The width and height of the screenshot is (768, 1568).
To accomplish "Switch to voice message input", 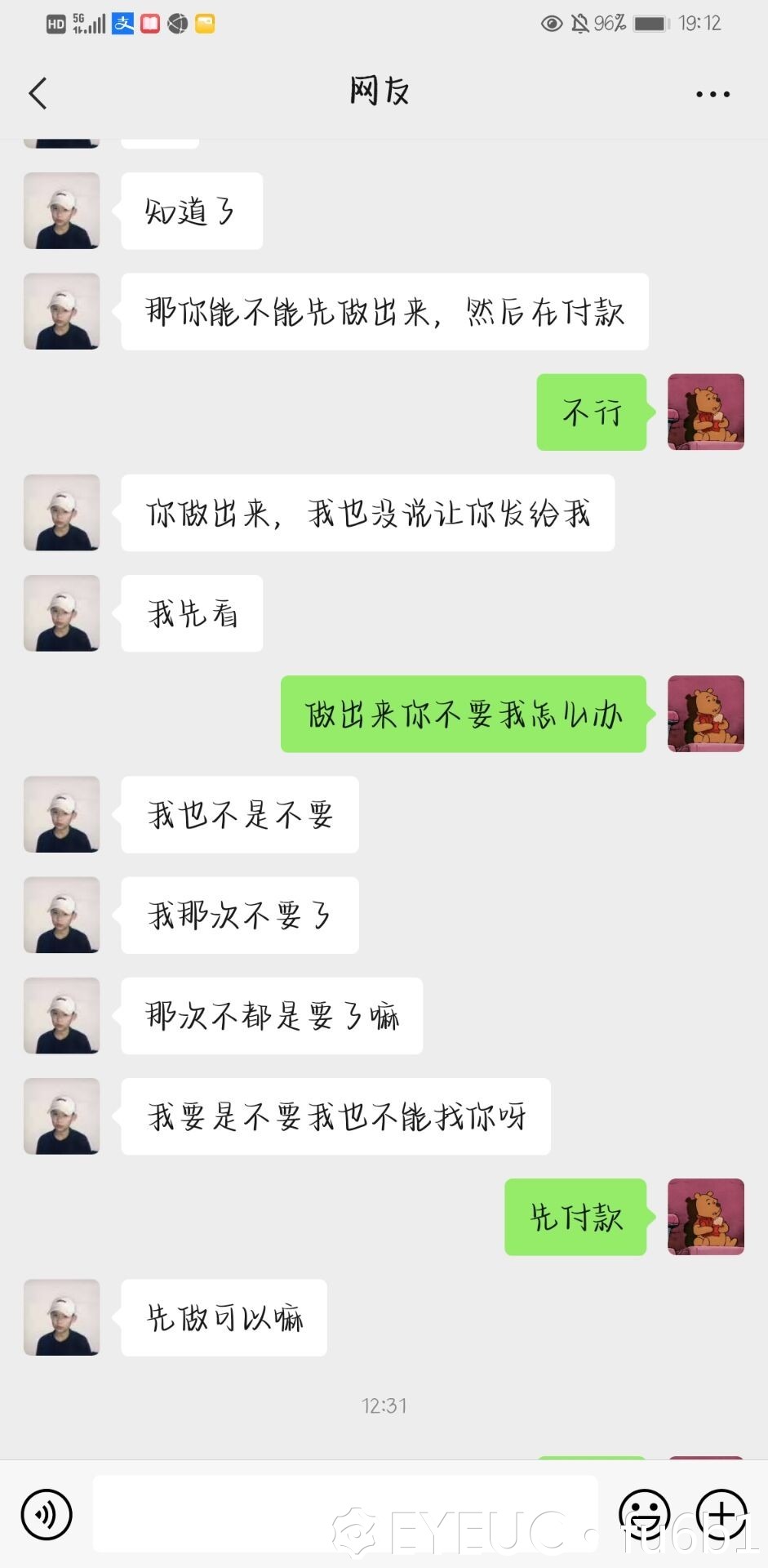I will click(47, 1515).
